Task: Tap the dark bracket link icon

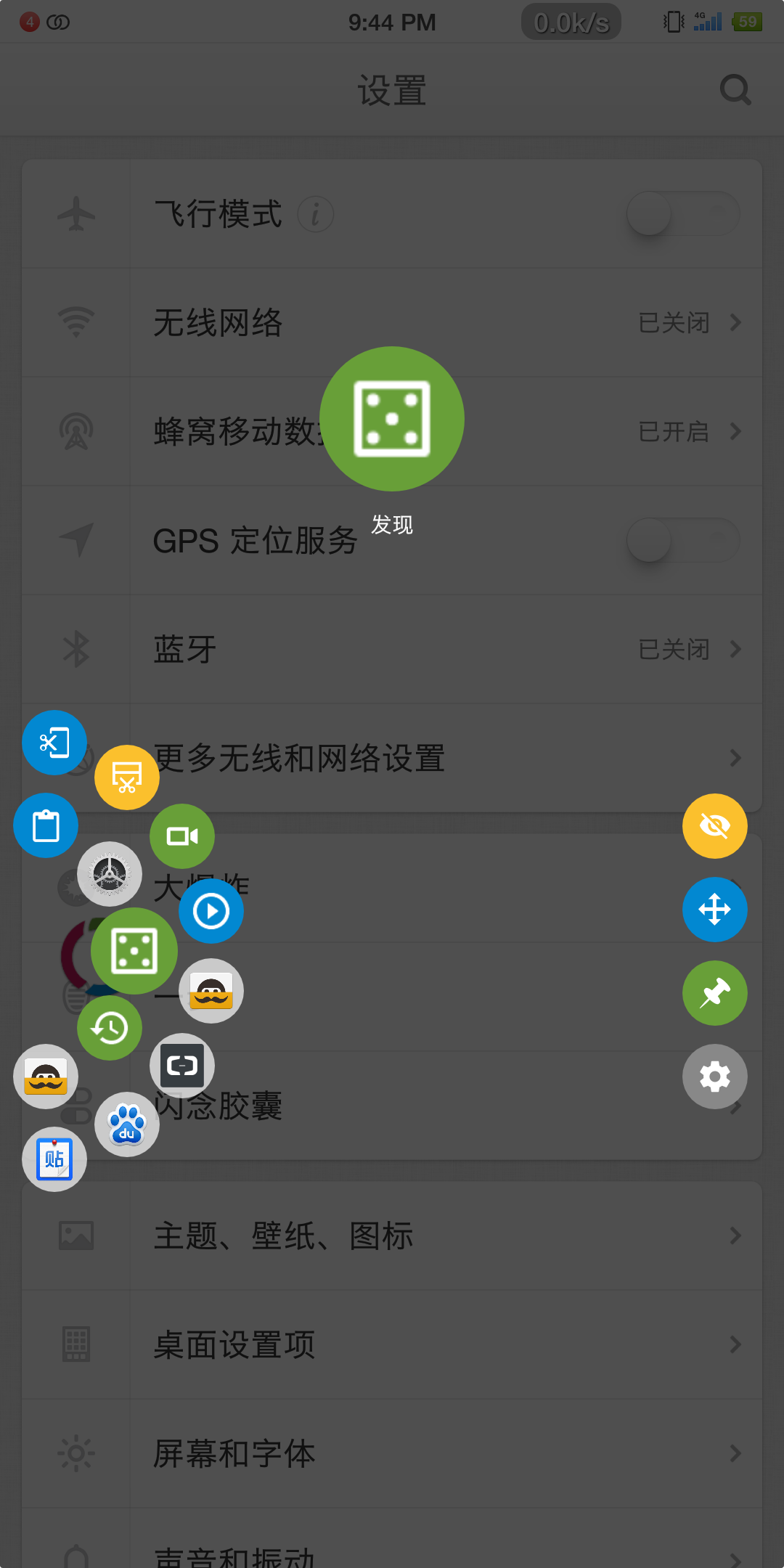Action: pos(182,1066)
